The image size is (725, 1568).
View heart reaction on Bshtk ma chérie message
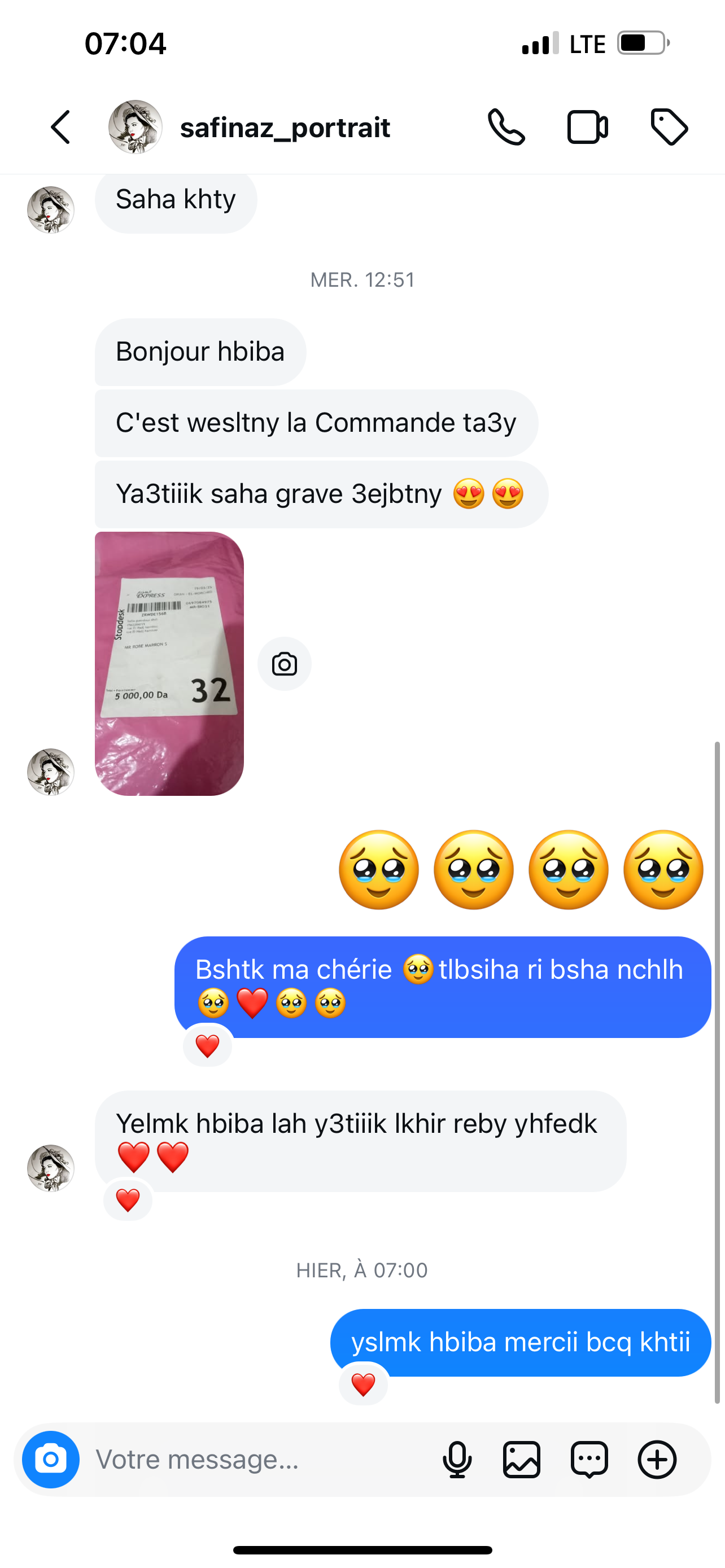tap(208, 1046)
